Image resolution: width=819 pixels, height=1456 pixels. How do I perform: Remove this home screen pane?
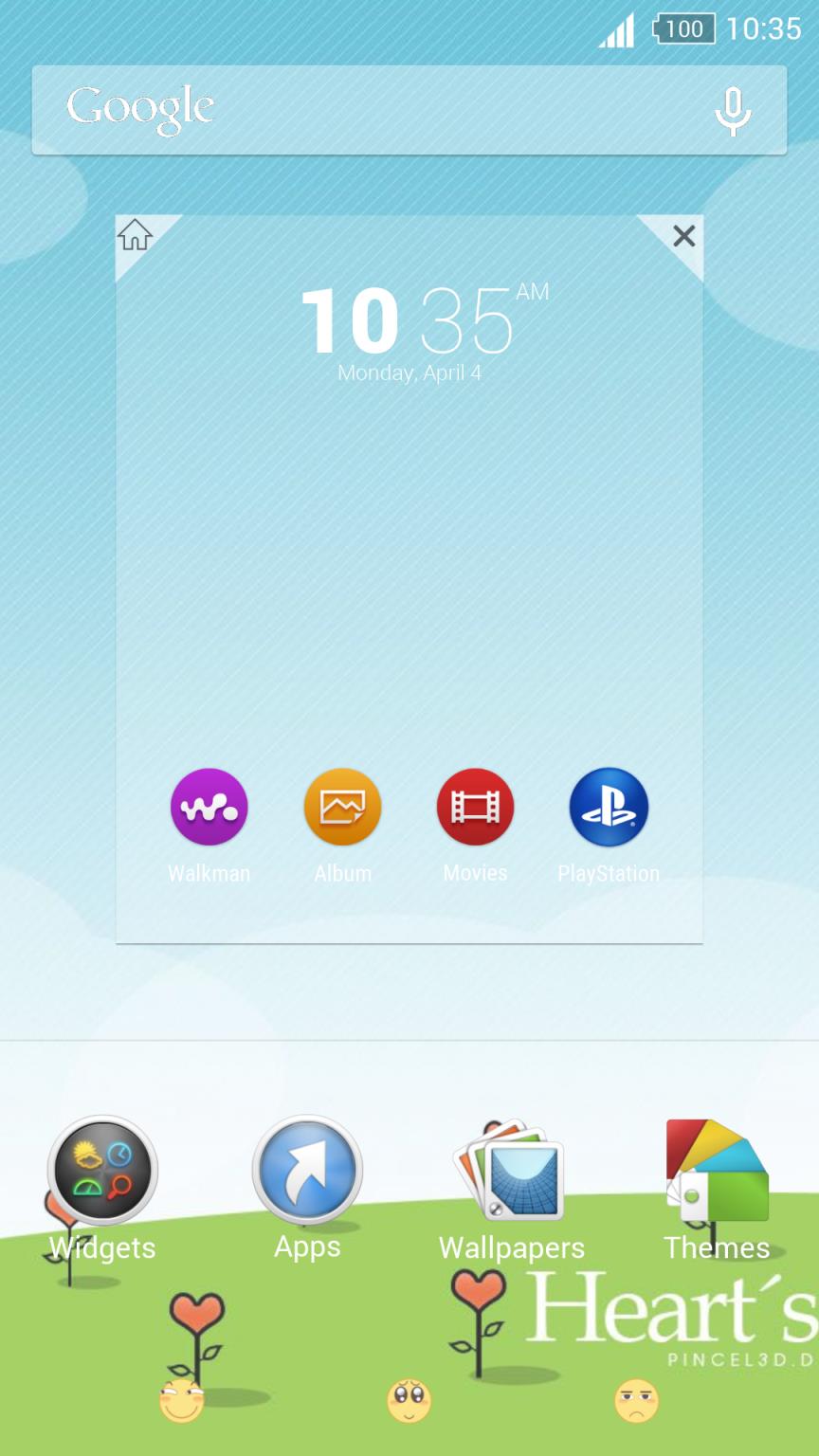pos(683,236)
